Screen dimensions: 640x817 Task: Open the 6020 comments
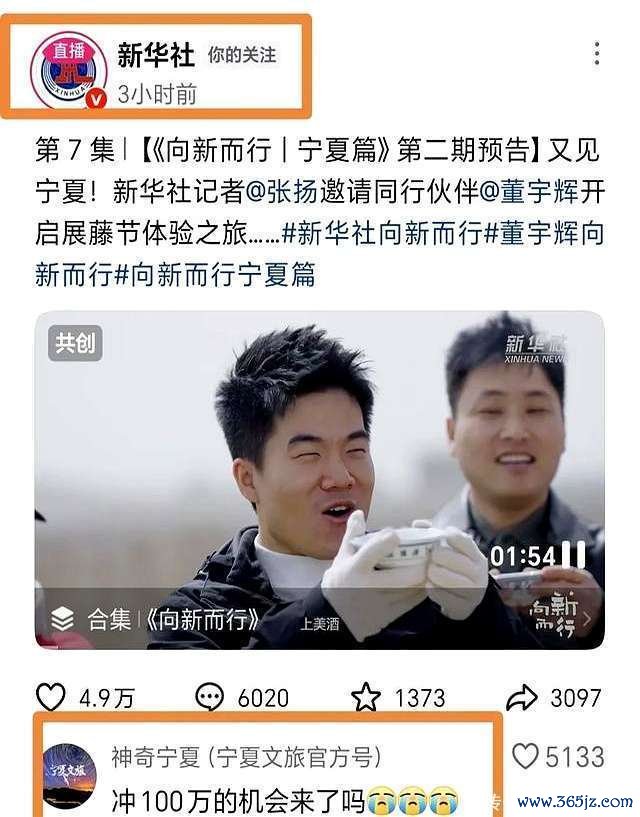tap(211, 697)
